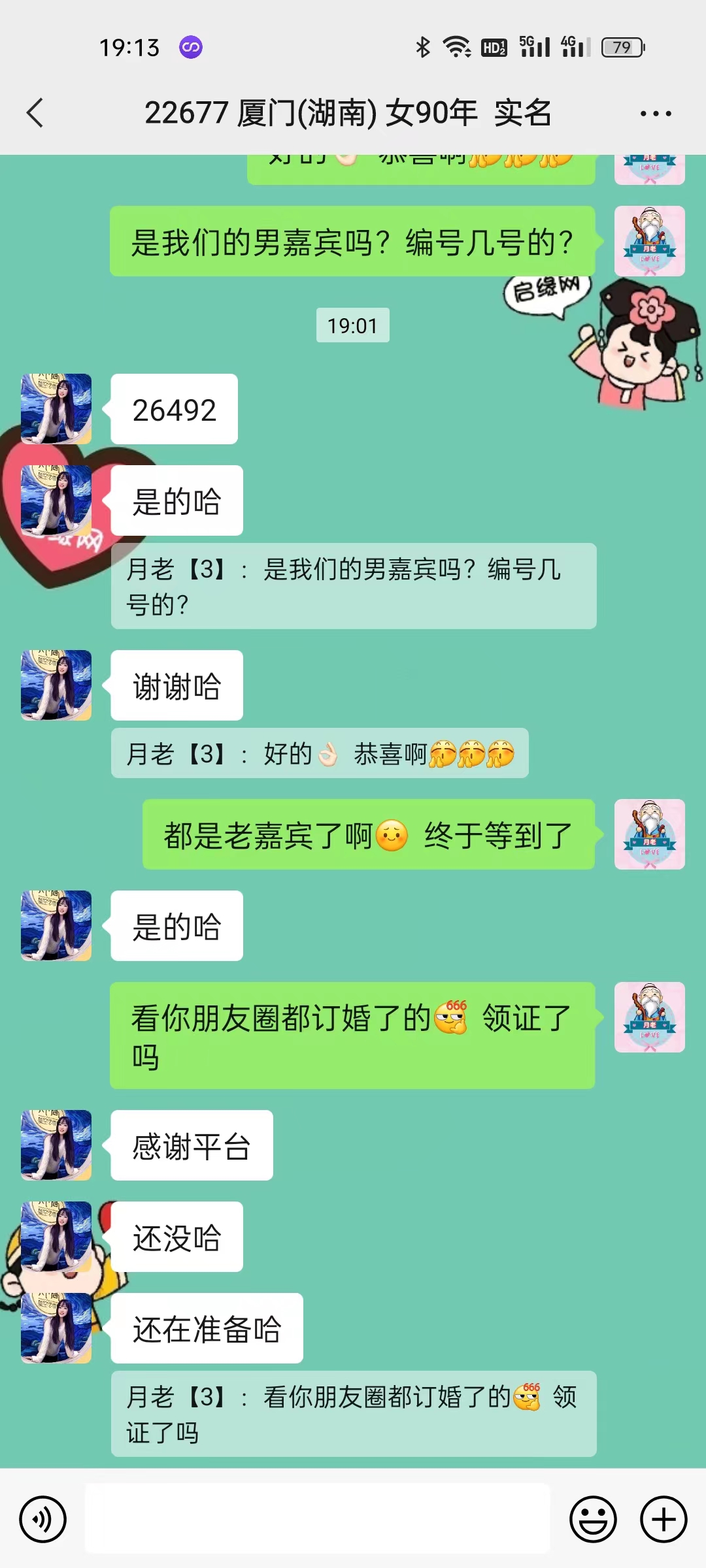The height and width of the screenshot is (1568, 706).
Task: Tap own avatar beside "都是老嘉宾了啊" message
Action: click(x=649, y=834)
